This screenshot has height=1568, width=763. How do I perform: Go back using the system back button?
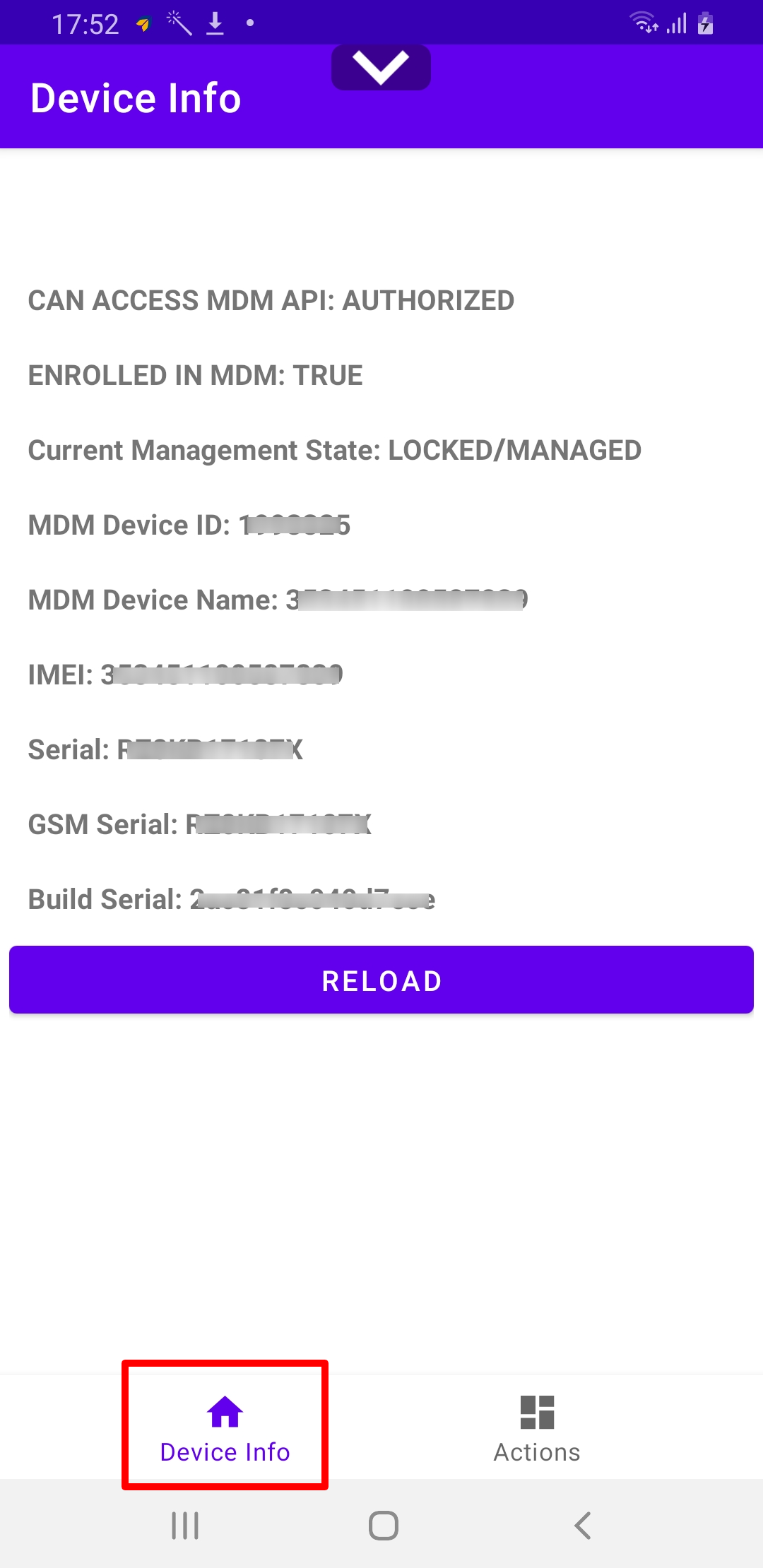click(582, 1526)
